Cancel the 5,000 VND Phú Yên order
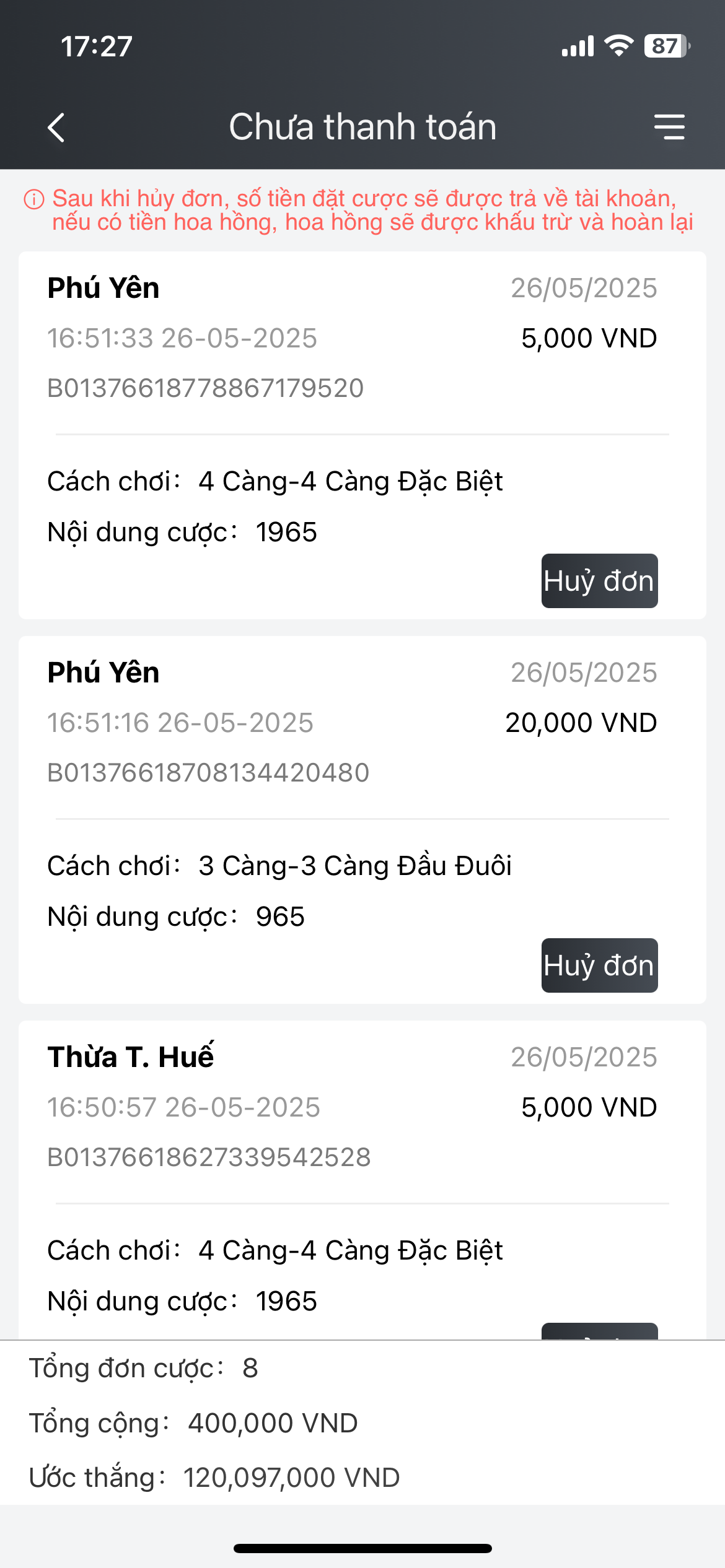Image resolution: width=725 pixels, height=1568 pixels. [599, 581]
